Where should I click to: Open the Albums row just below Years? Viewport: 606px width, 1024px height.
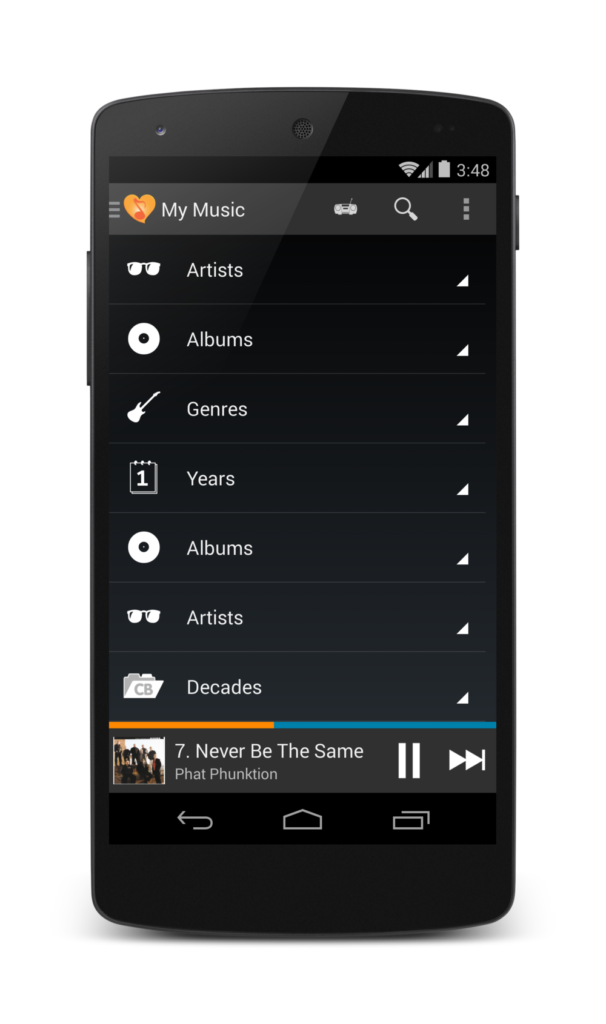click(297, 548)
